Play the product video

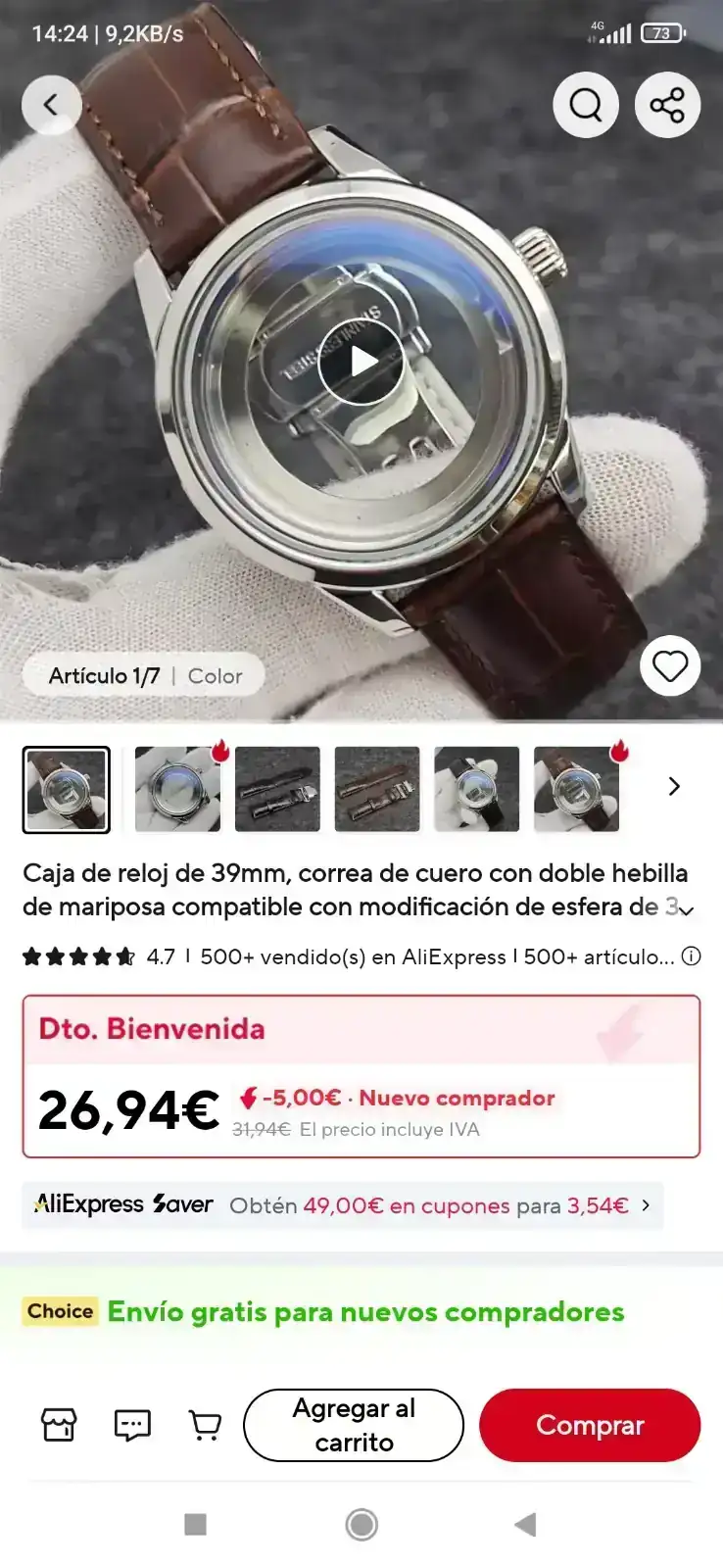click(361, 362)
